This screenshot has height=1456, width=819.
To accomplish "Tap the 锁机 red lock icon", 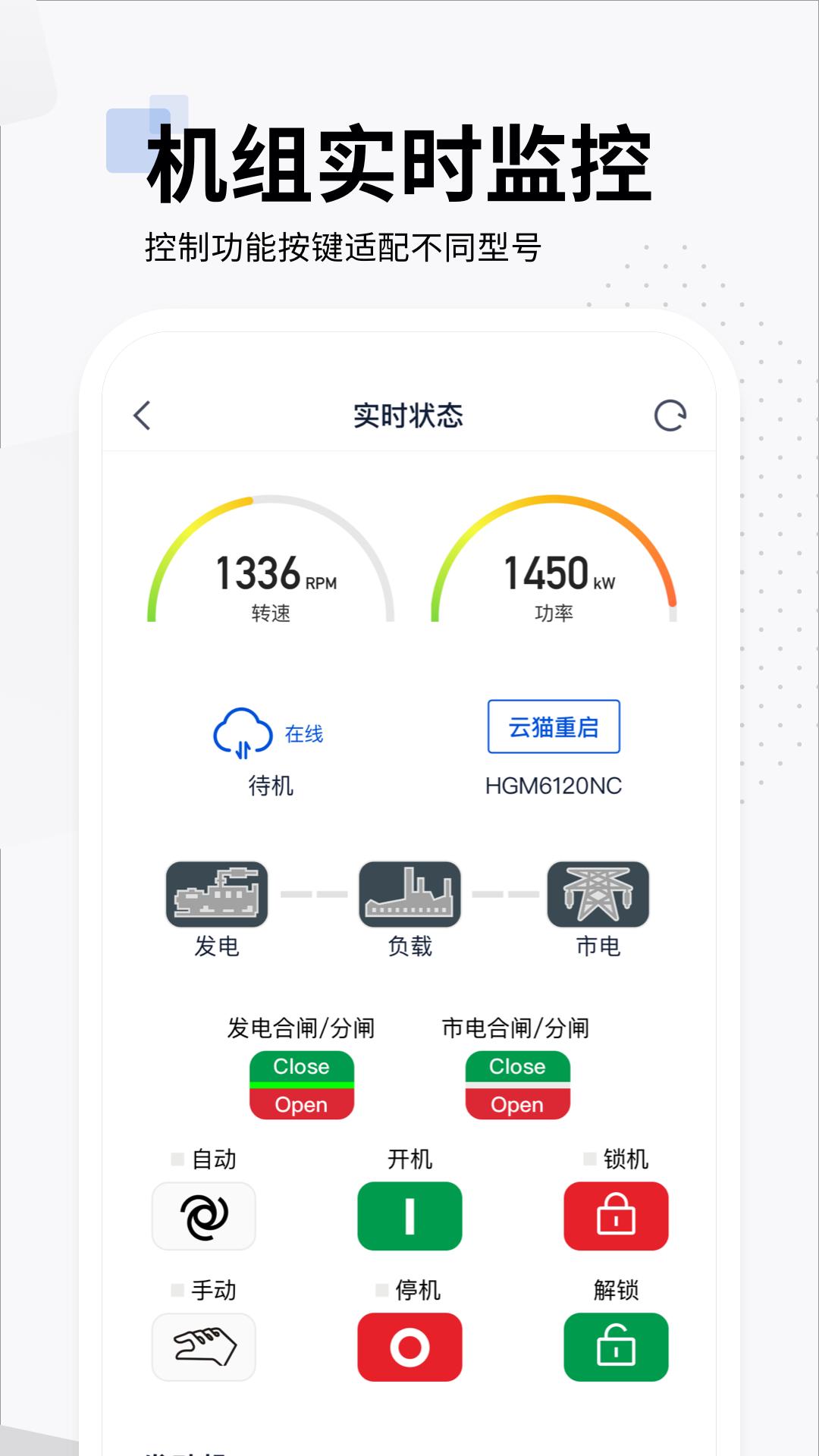I will 616,1216.
